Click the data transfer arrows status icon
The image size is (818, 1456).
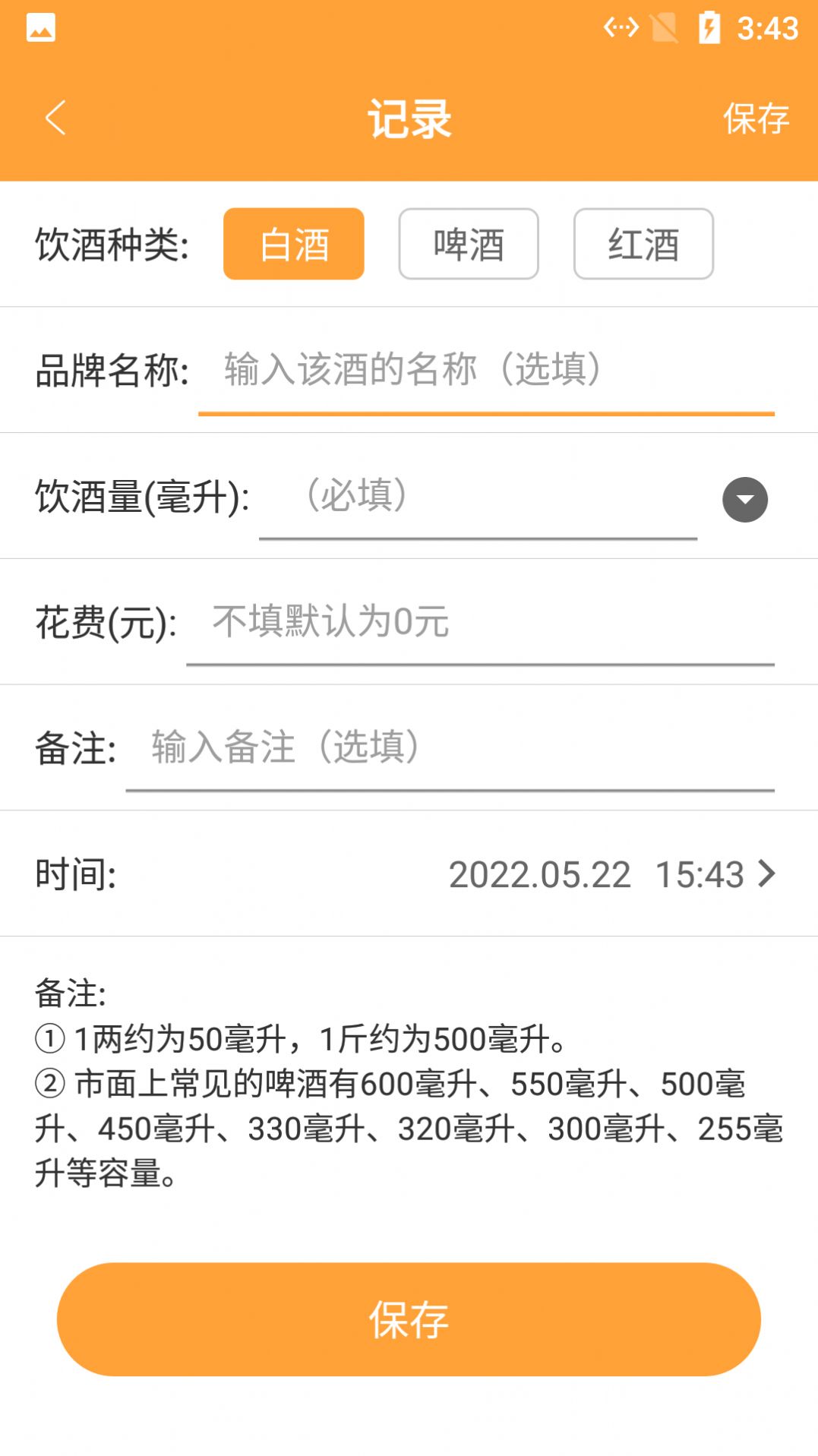click(x=620, y=27)
